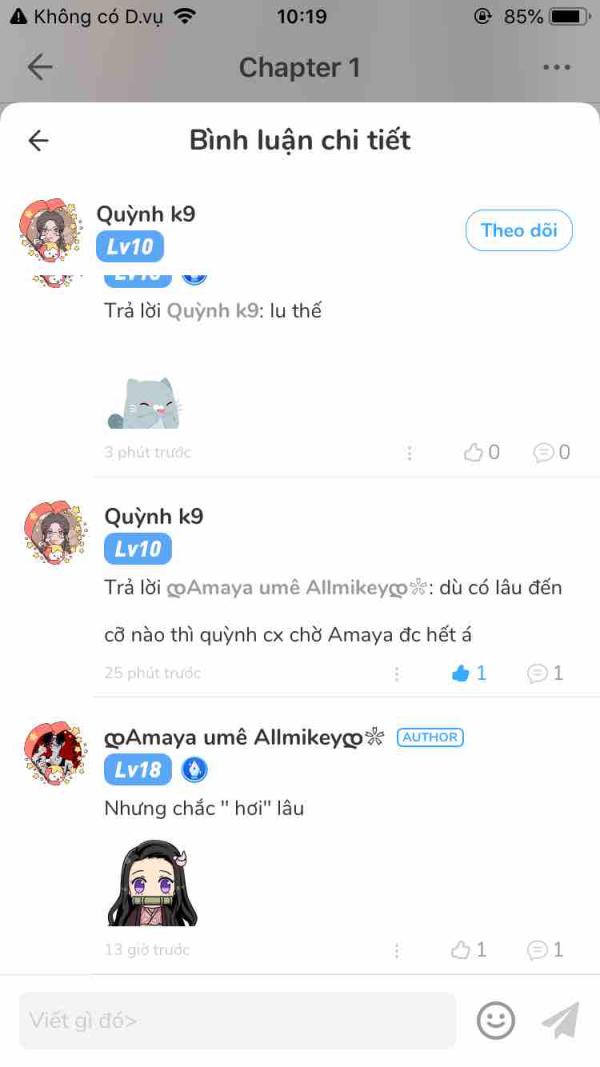Unlike Quỳnh k9's comment about waiting
600x1067 pixels.
click(469, 673)
